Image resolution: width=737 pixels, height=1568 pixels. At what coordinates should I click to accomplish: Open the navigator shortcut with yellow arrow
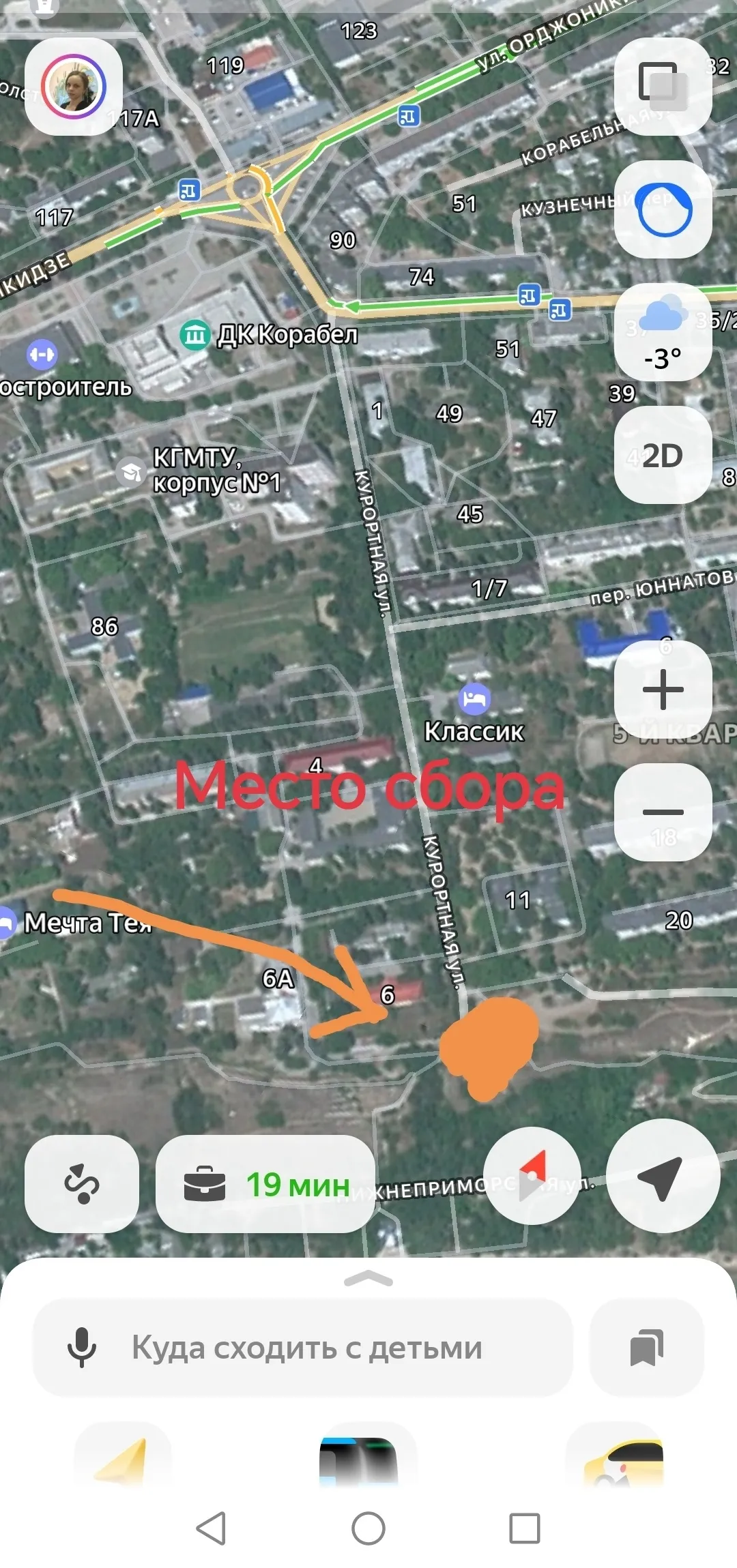click(123, 1456)
